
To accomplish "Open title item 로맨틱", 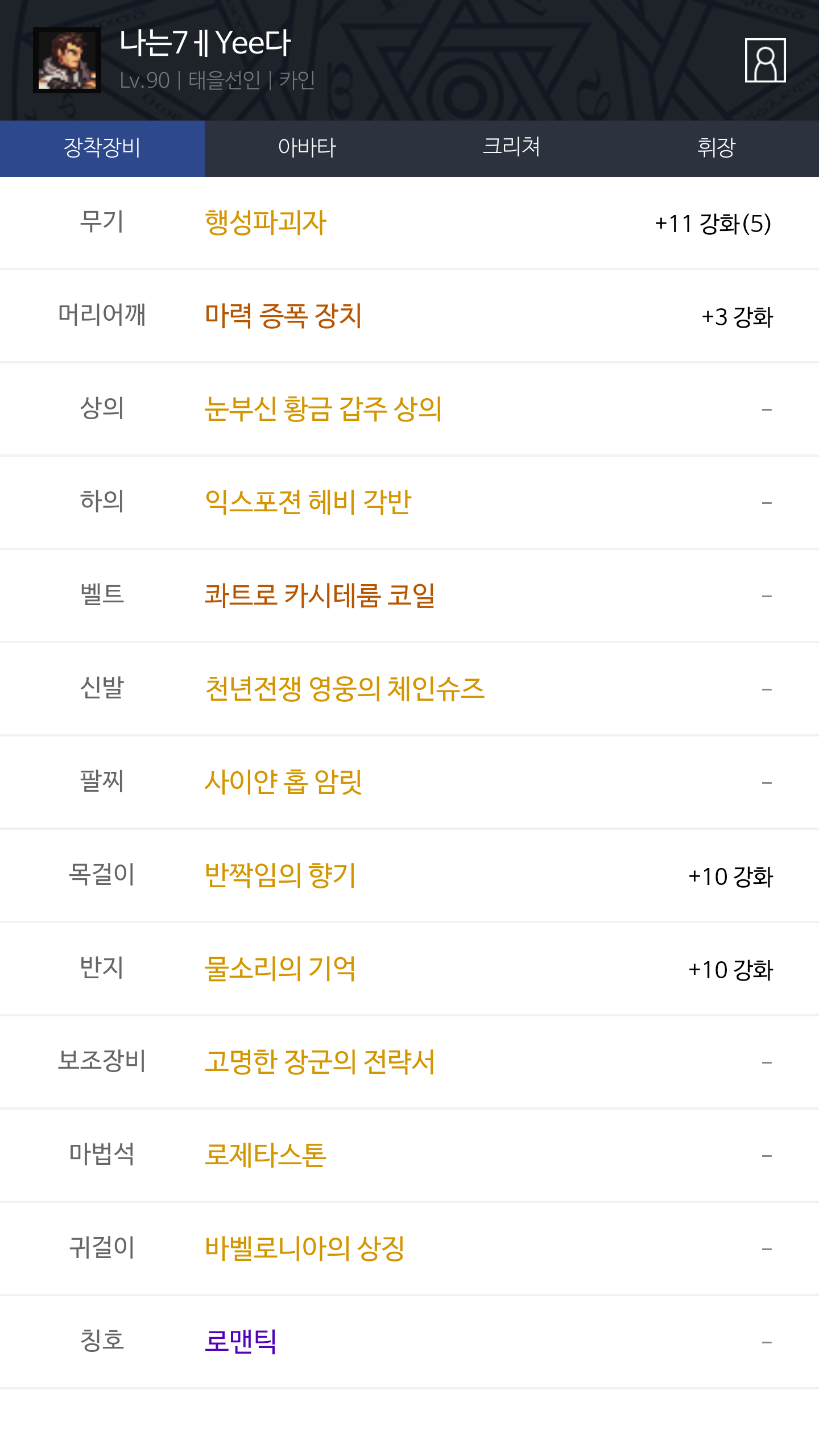I will (x=241, y=1342).
